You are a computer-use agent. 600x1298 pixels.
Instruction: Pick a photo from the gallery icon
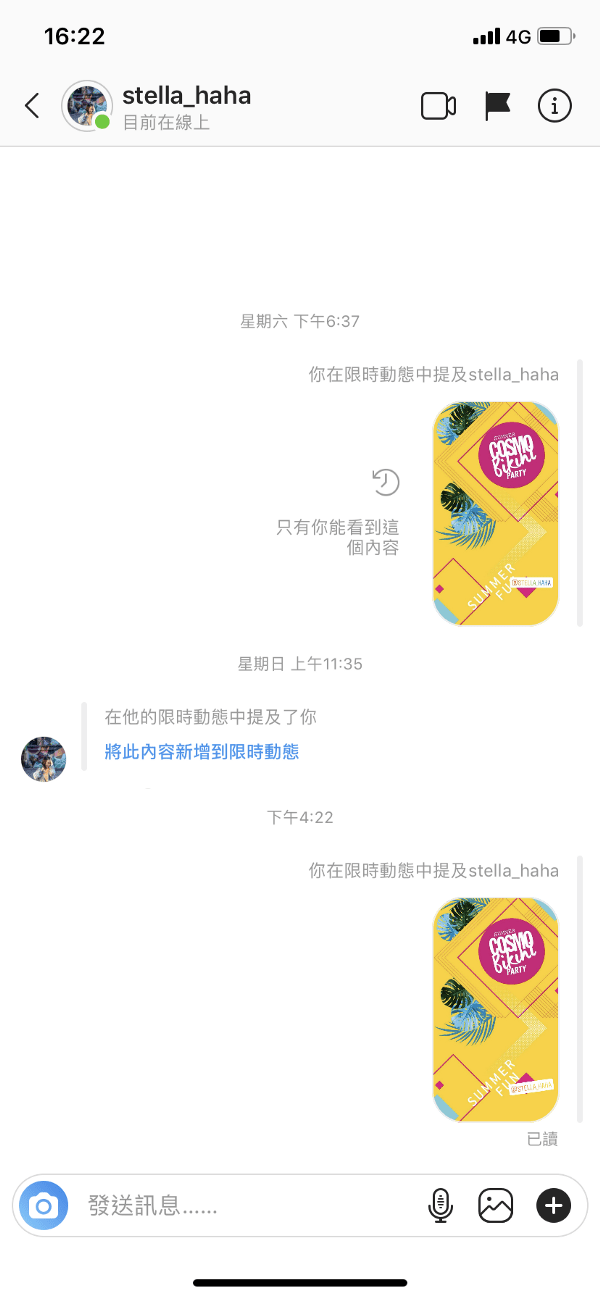(x=495, y=1206)
